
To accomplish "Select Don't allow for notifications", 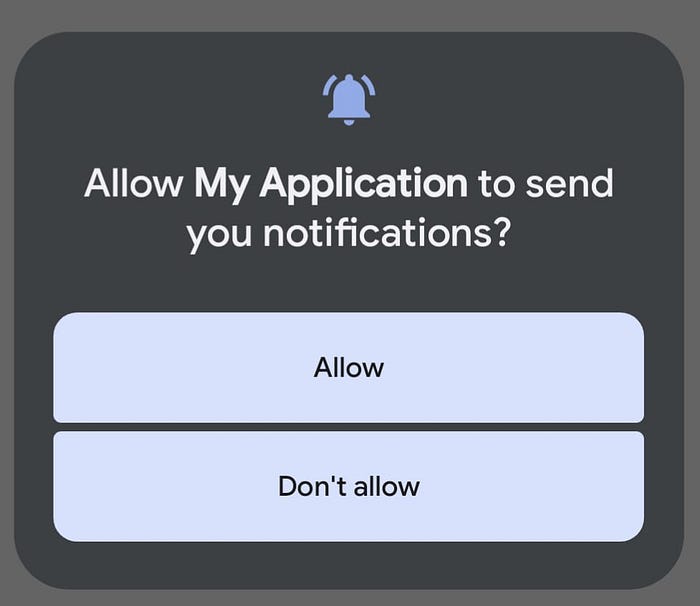I will pos(348,486).
